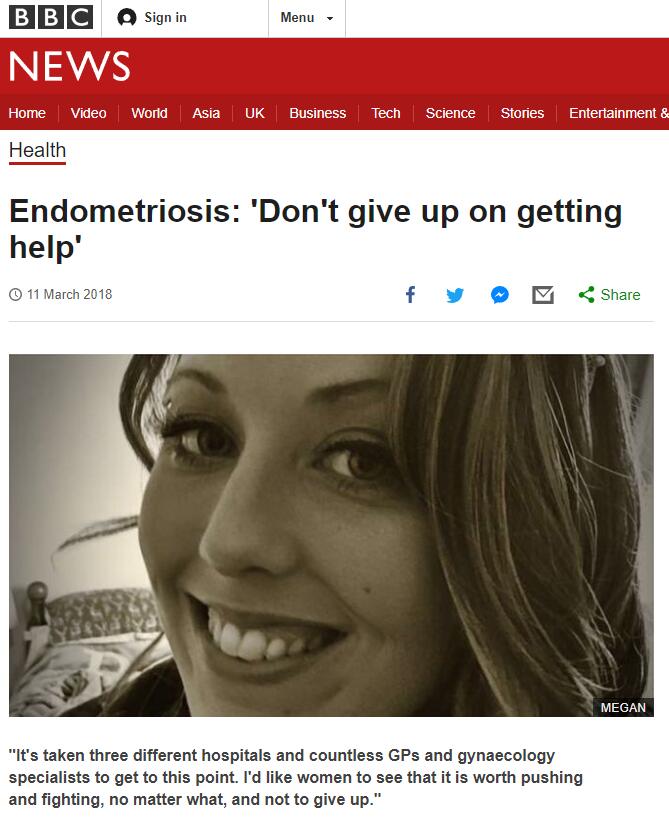Open the Business section
Screen dimensions: 669x835
click(317, 113)
